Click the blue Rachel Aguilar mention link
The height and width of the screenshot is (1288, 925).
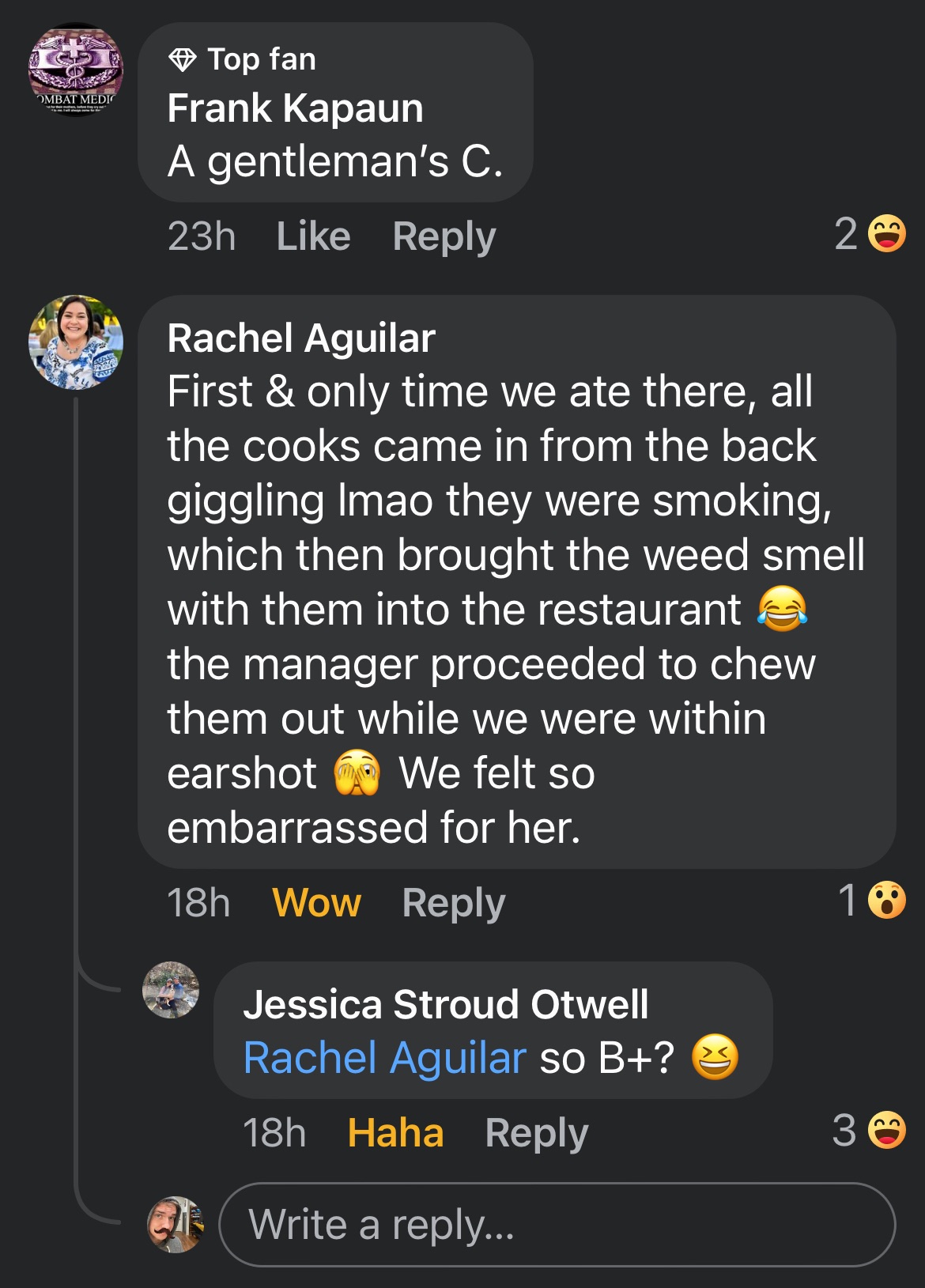click(x=383, y=1056)
